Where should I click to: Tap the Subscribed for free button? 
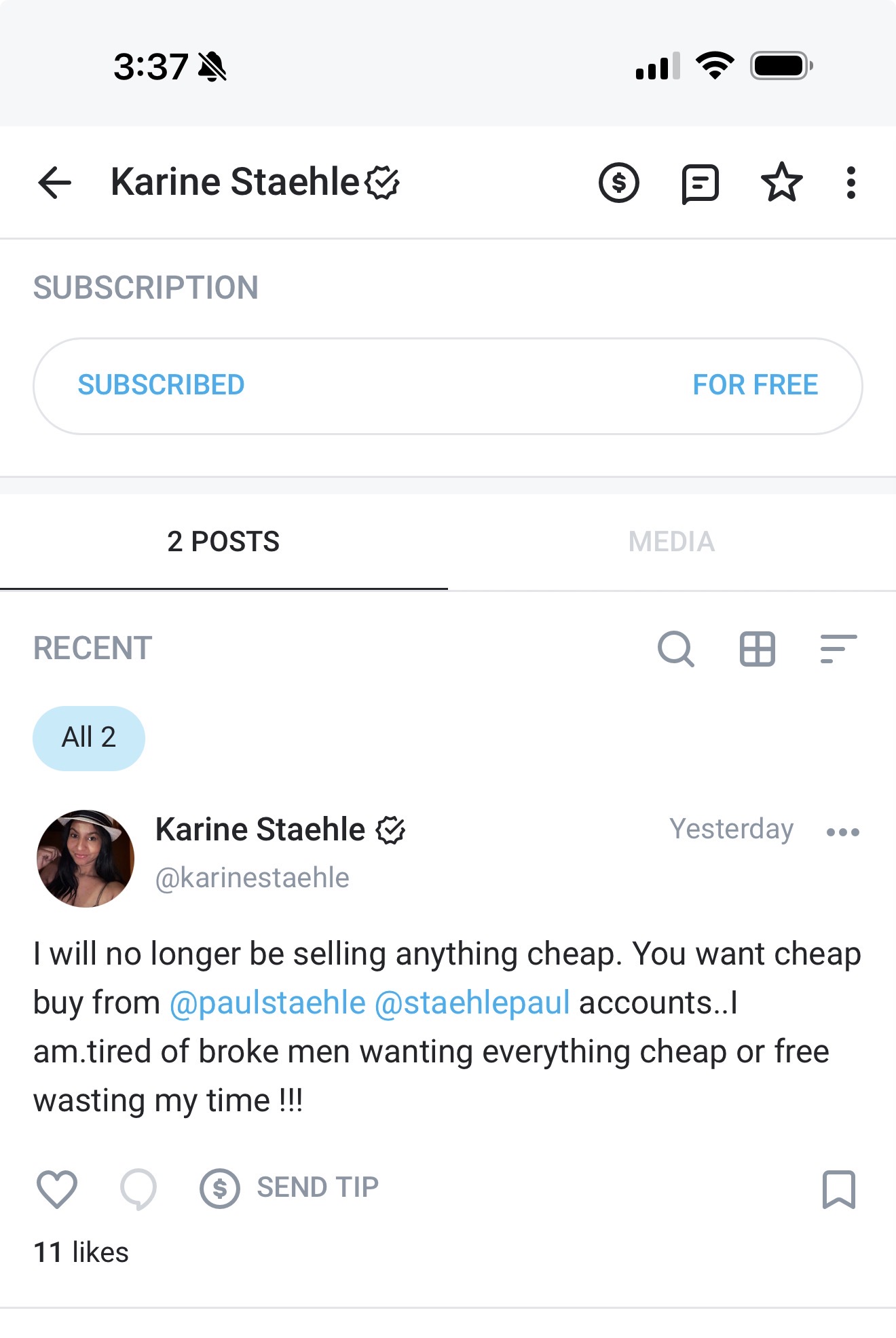click(x=448, y=386)
